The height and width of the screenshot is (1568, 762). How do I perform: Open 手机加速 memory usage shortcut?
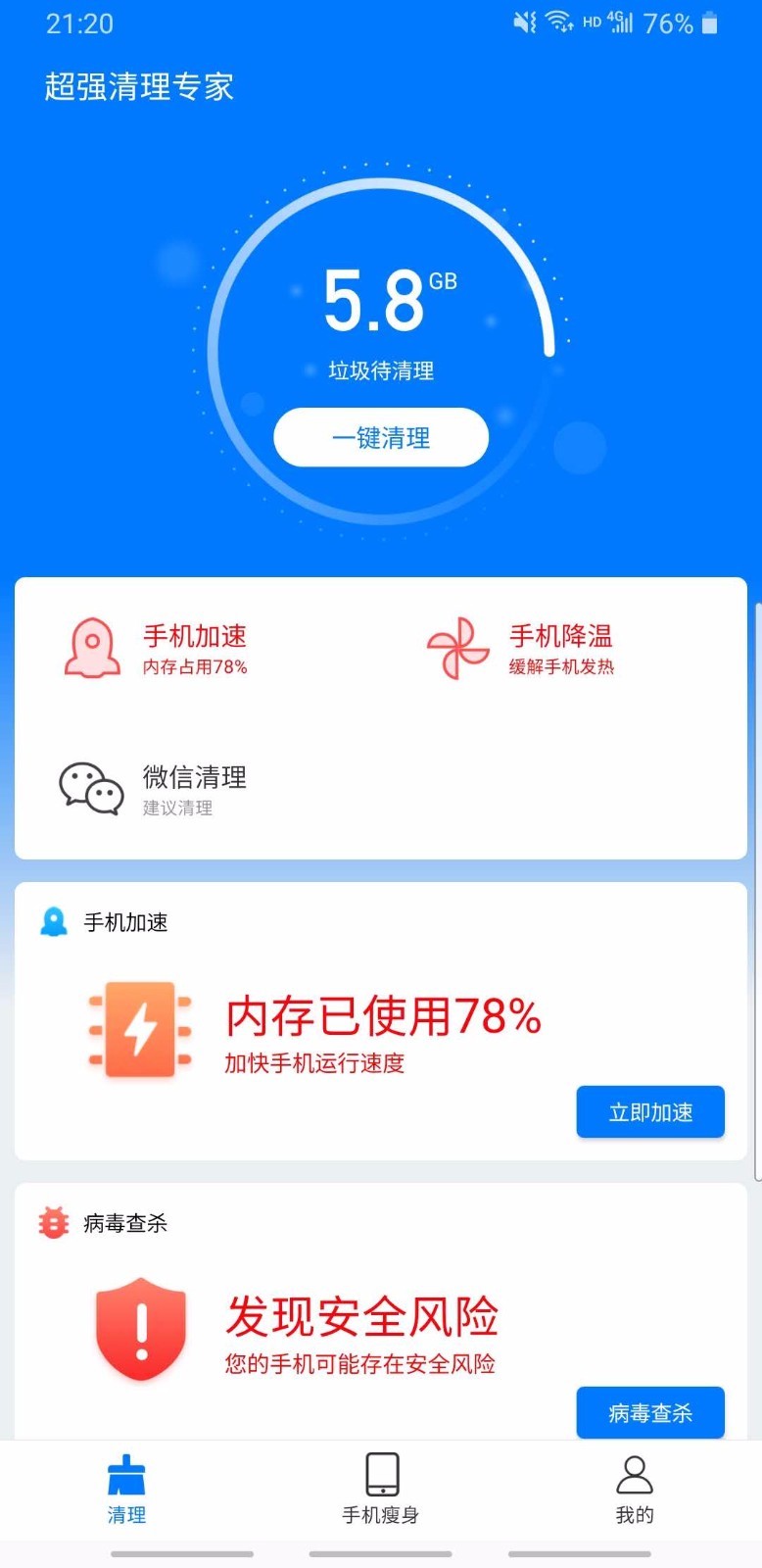pos(157,649)
